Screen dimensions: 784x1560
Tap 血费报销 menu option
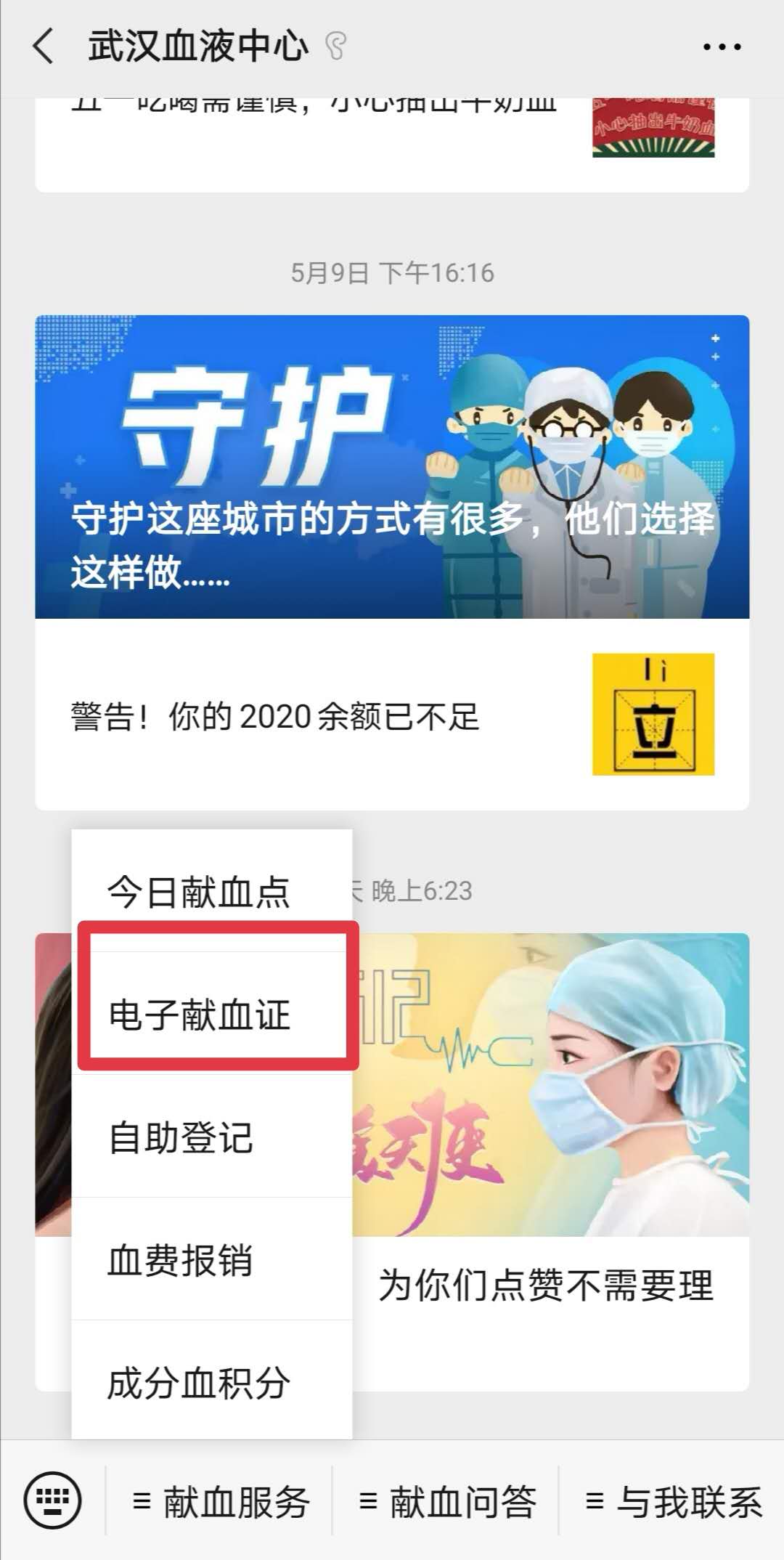click(x=181, y=1260)
